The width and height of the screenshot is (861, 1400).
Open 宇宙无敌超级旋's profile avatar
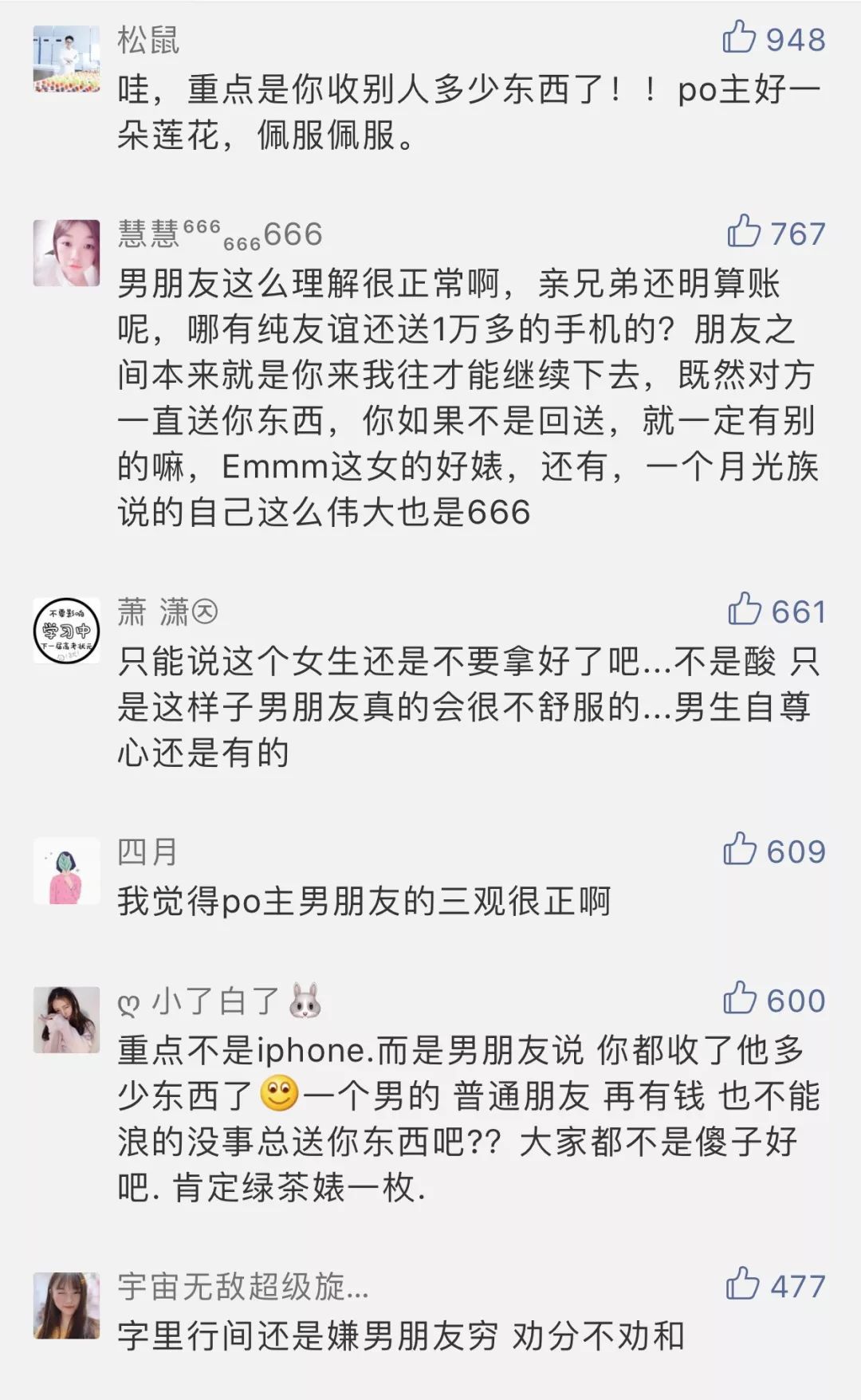(x=67, y=1305)
